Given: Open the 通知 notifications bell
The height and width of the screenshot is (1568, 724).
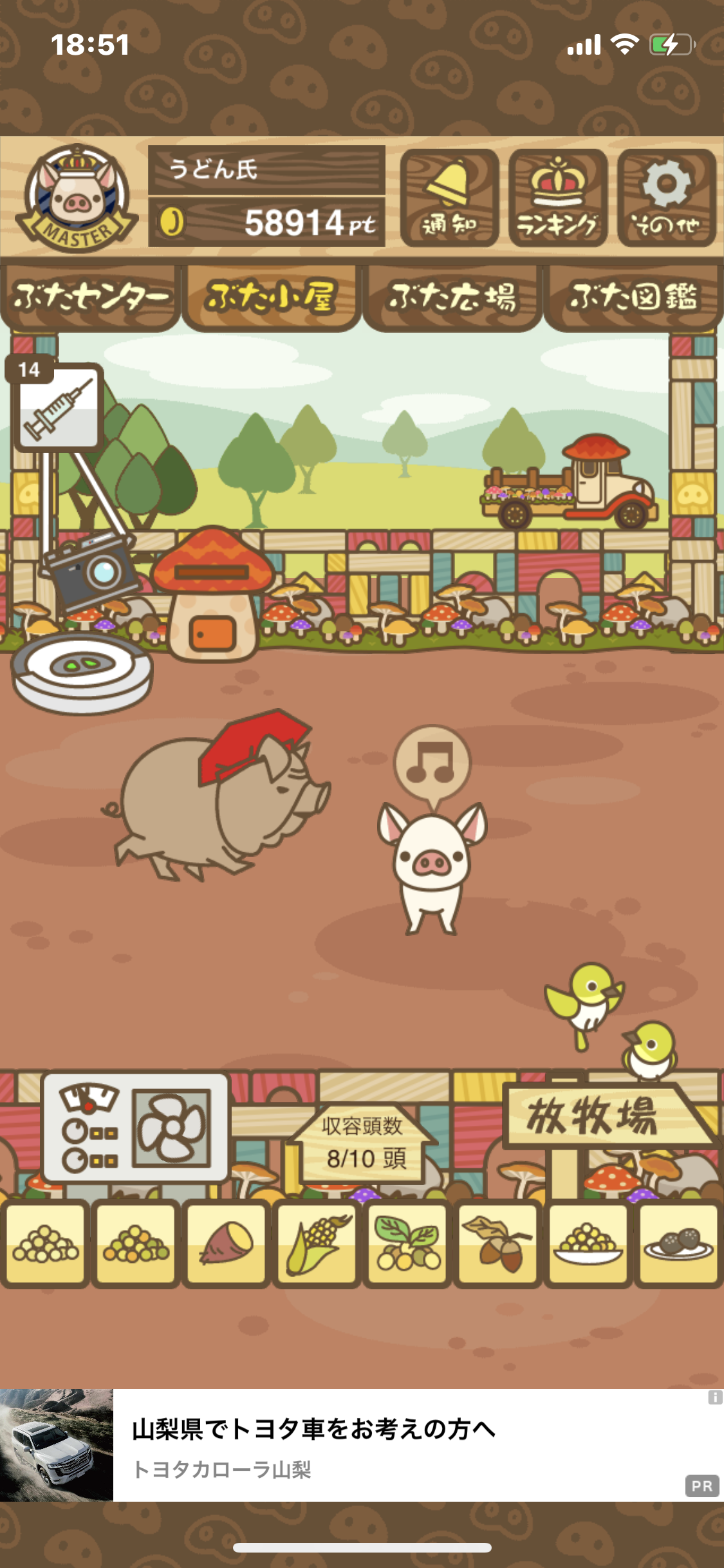Looking at the screenshot, I should [449, 198].
